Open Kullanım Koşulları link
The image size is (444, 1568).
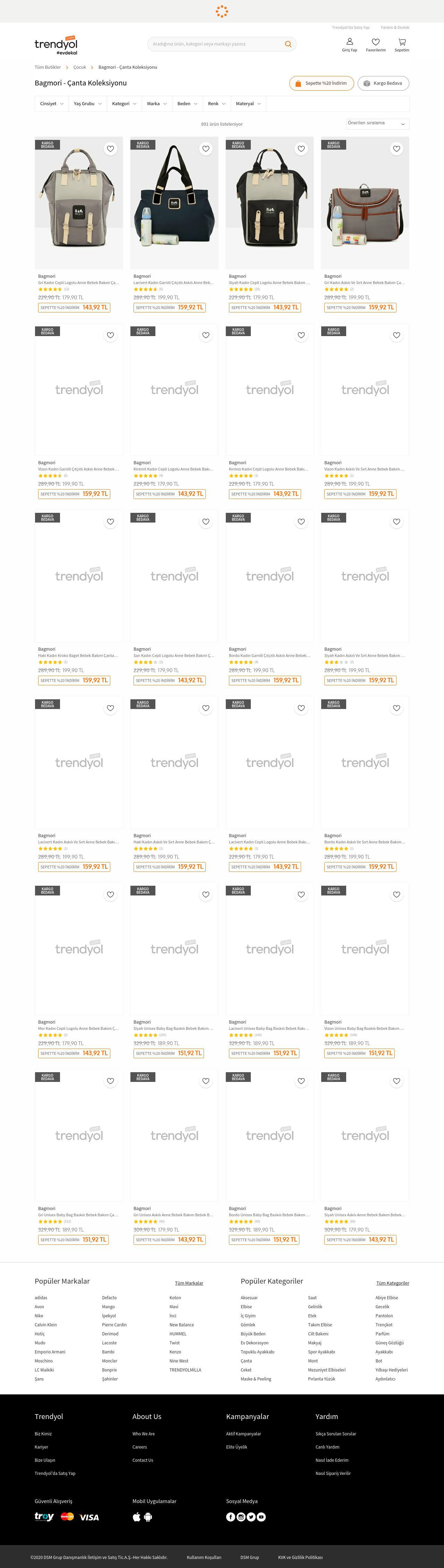click(204, 1557)
